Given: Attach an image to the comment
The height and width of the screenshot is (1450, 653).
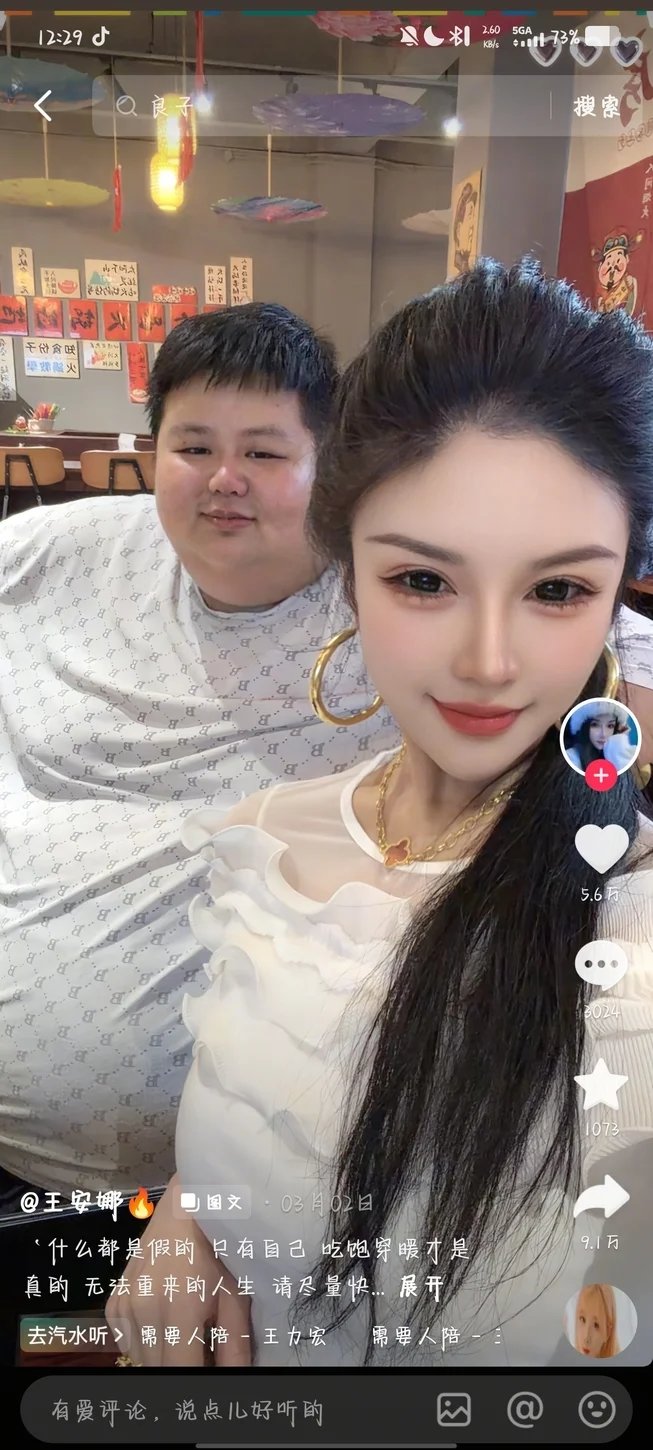Looking at the screenshot, I should tap(454, 1410).
